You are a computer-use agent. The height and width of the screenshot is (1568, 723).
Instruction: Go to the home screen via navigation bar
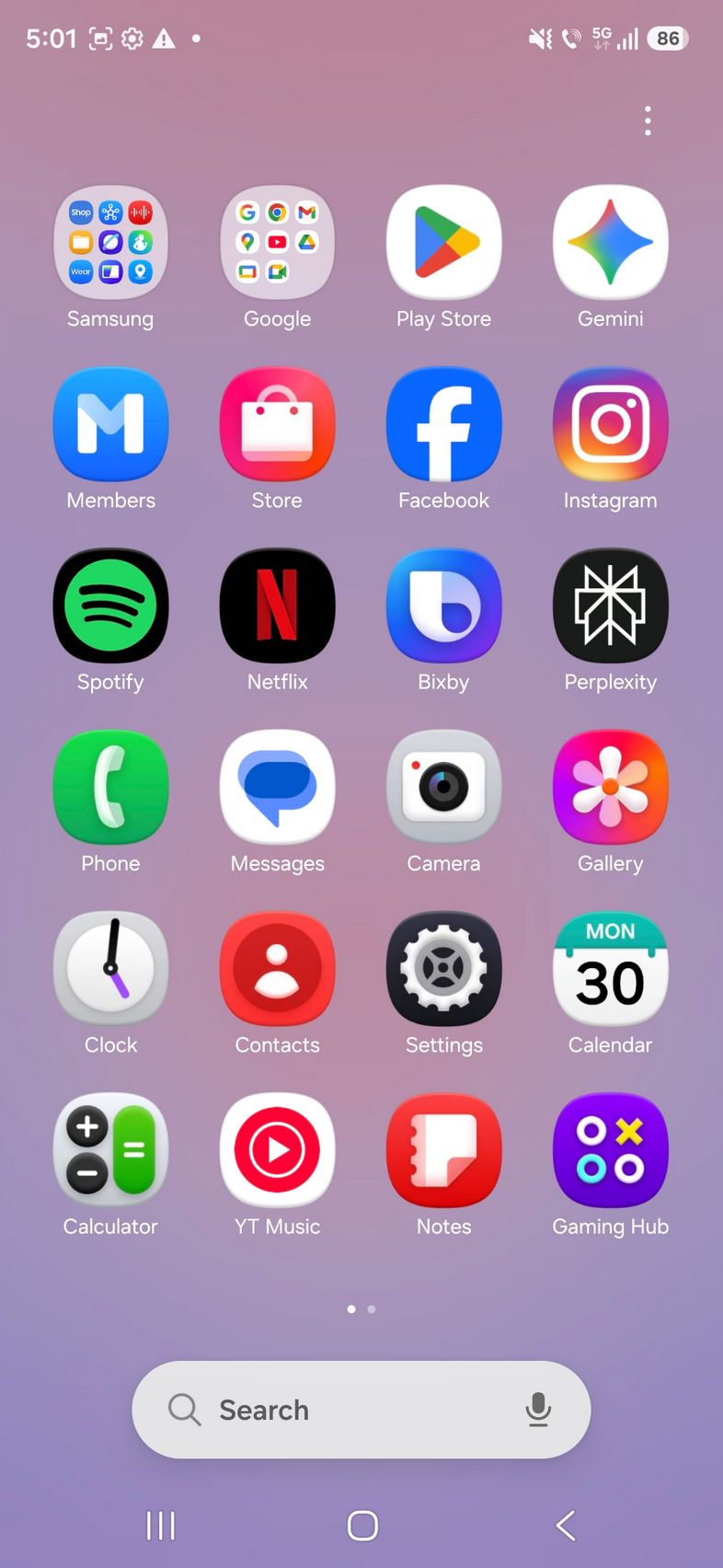coord(362,1526)
